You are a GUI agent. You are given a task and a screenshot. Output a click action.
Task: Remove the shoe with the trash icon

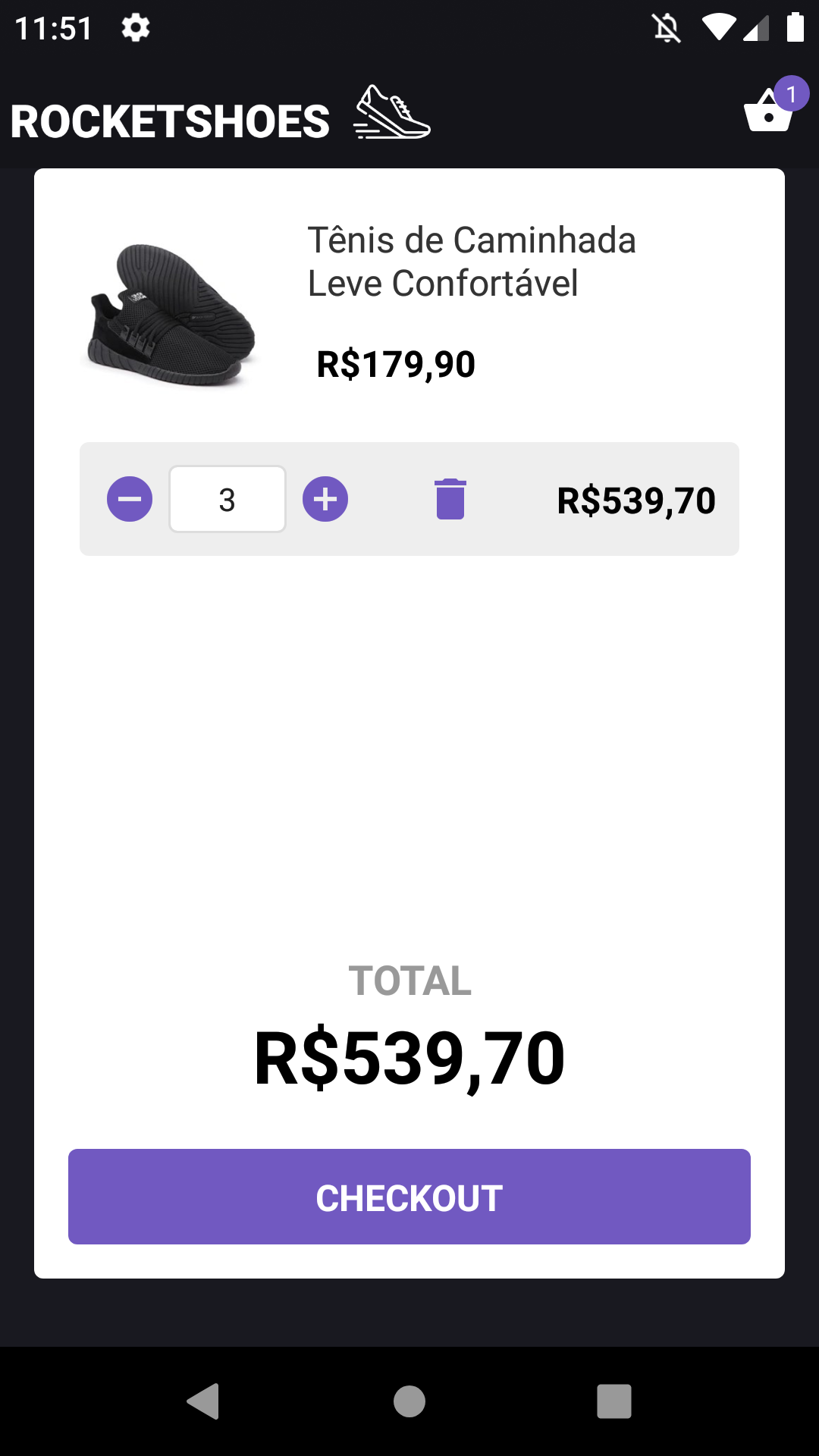pyautogui.click(x=450, y=499)
